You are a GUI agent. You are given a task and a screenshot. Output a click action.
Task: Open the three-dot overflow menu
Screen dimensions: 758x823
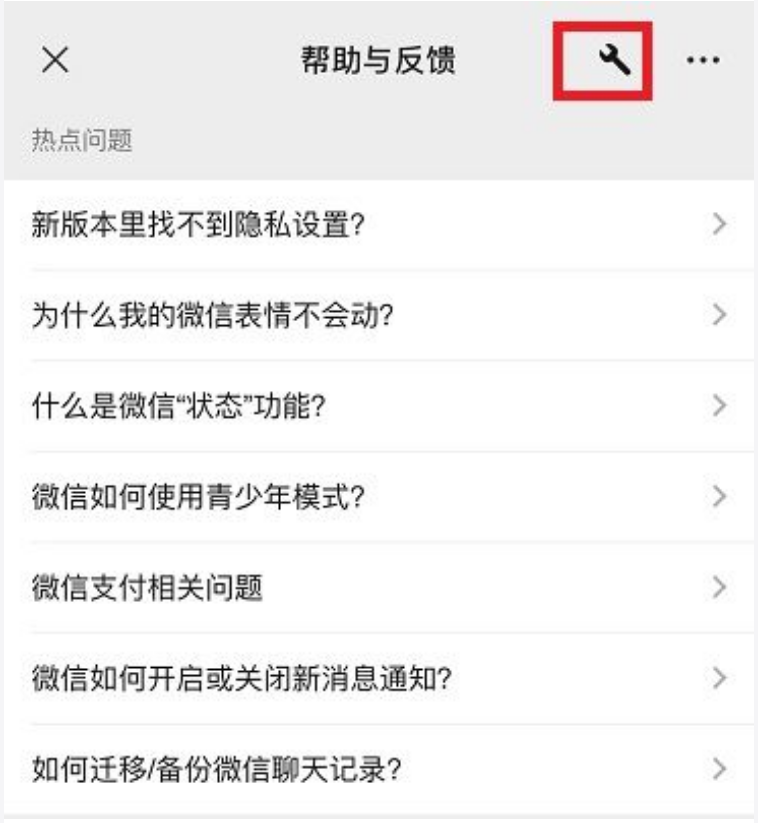703,61
